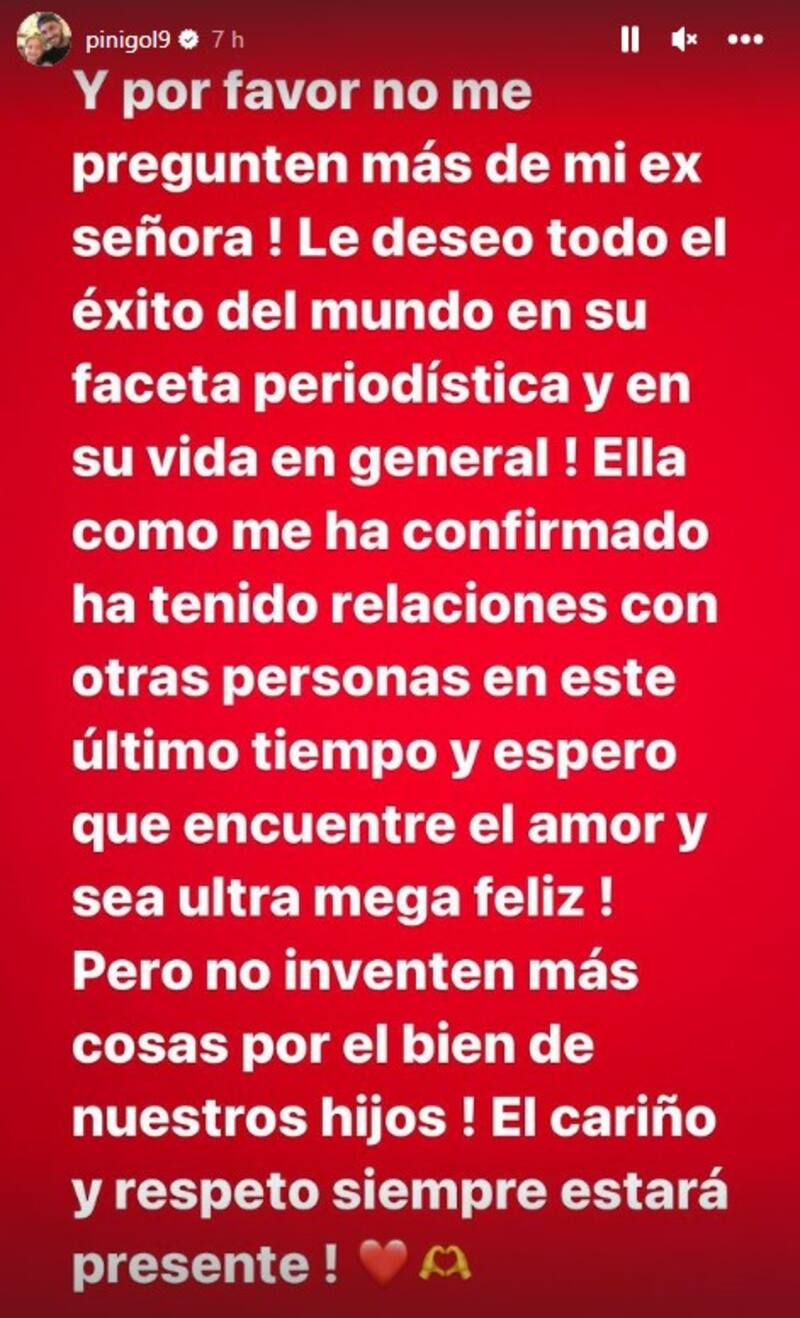Screen dimensions: 800x1318
Task: Open pinigol9's profile picture
Action: 43,40
